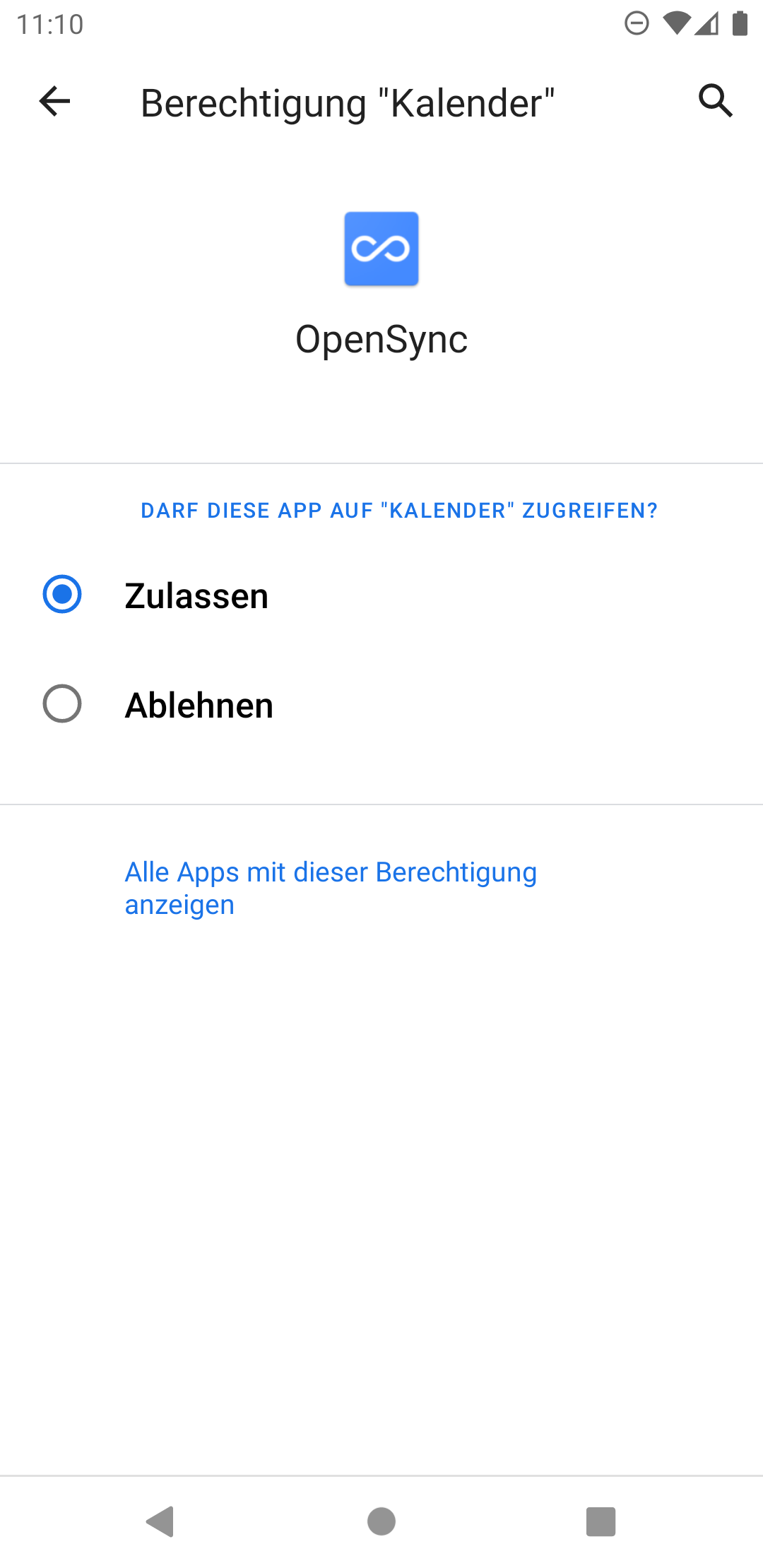Viewport: 763px width, 1568px height.
Task: Open Alle Apps mit dieser Berechtigung anzeigen
Action: [x=331, y=888]
